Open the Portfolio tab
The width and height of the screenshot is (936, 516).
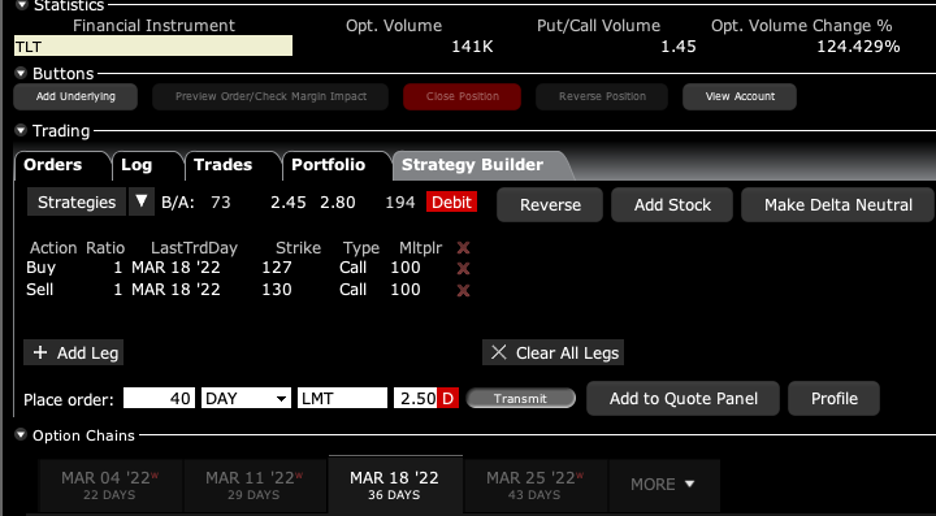328,165
